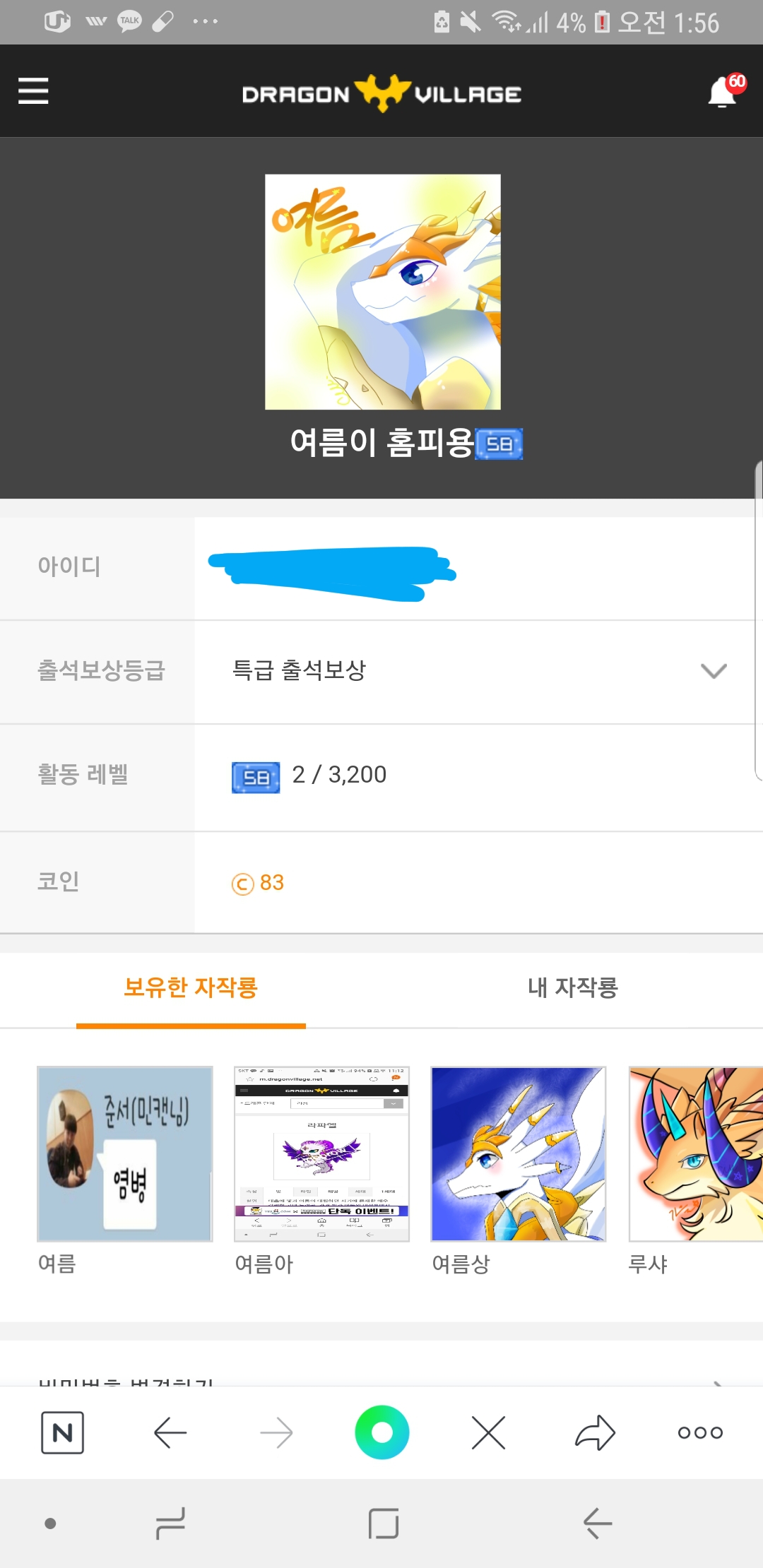This screenshot has width=763, height=1568.
Task: Go back to the previous page in browser
Action: (170, 1432)
